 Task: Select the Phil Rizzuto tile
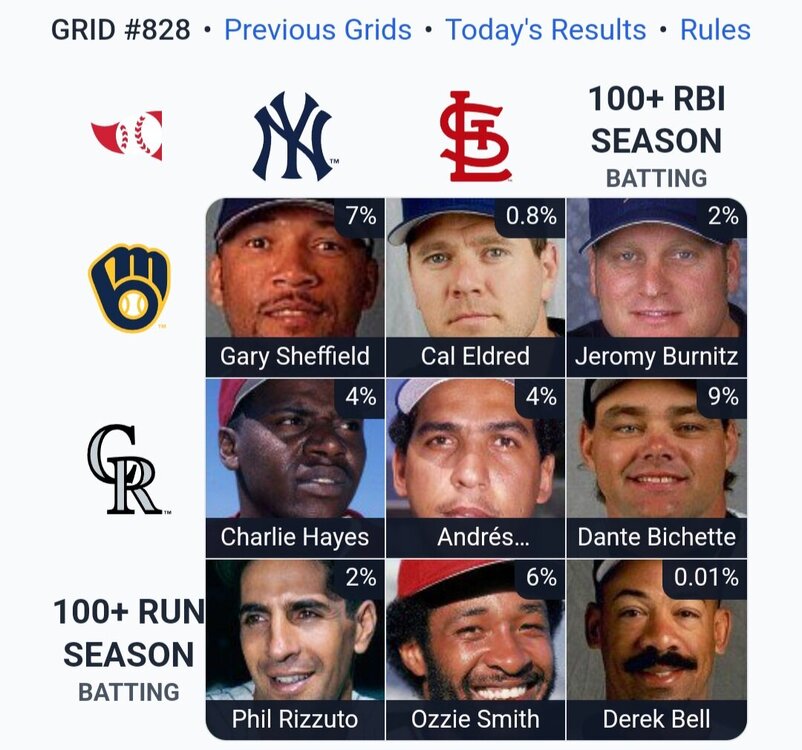(295, 649)
